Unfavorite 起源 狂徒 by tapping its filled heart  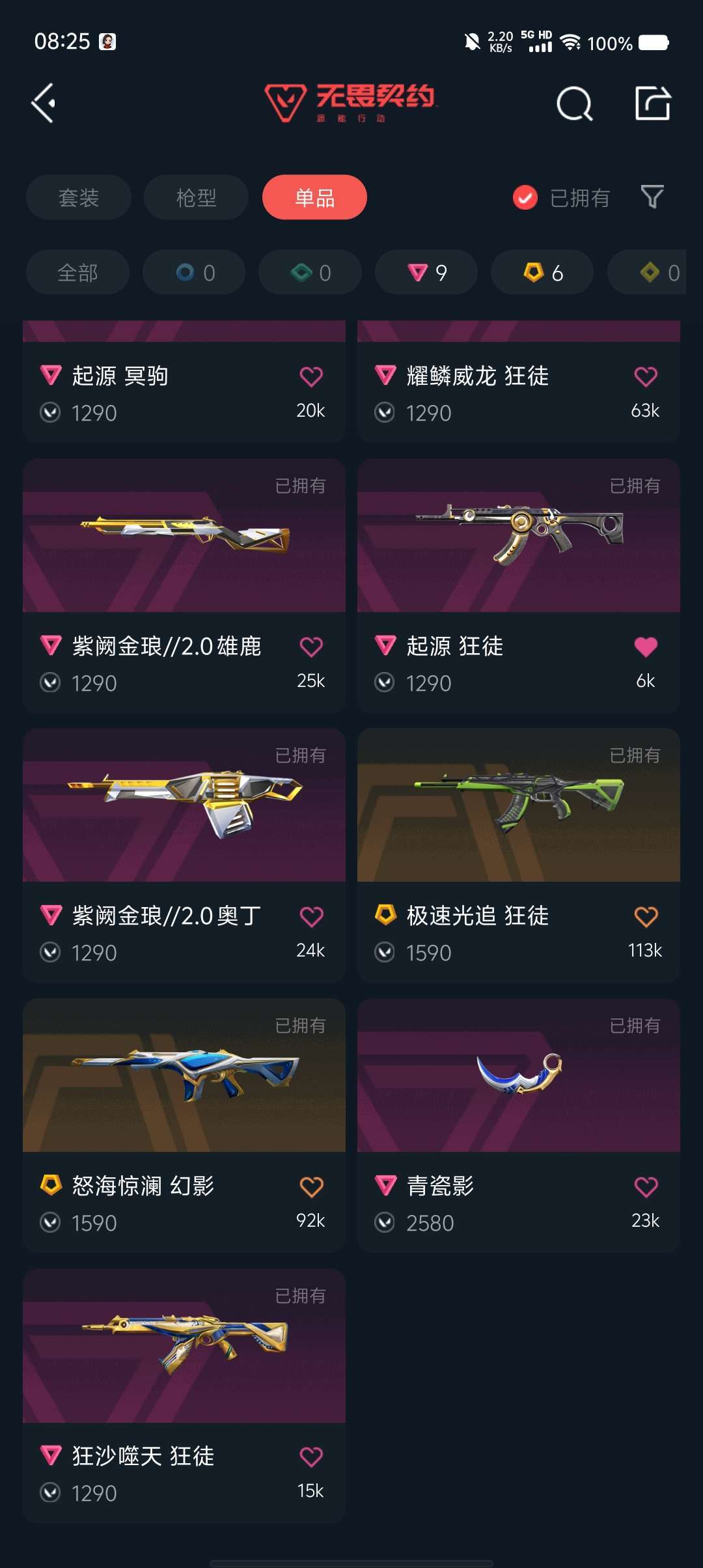[645, 647]
